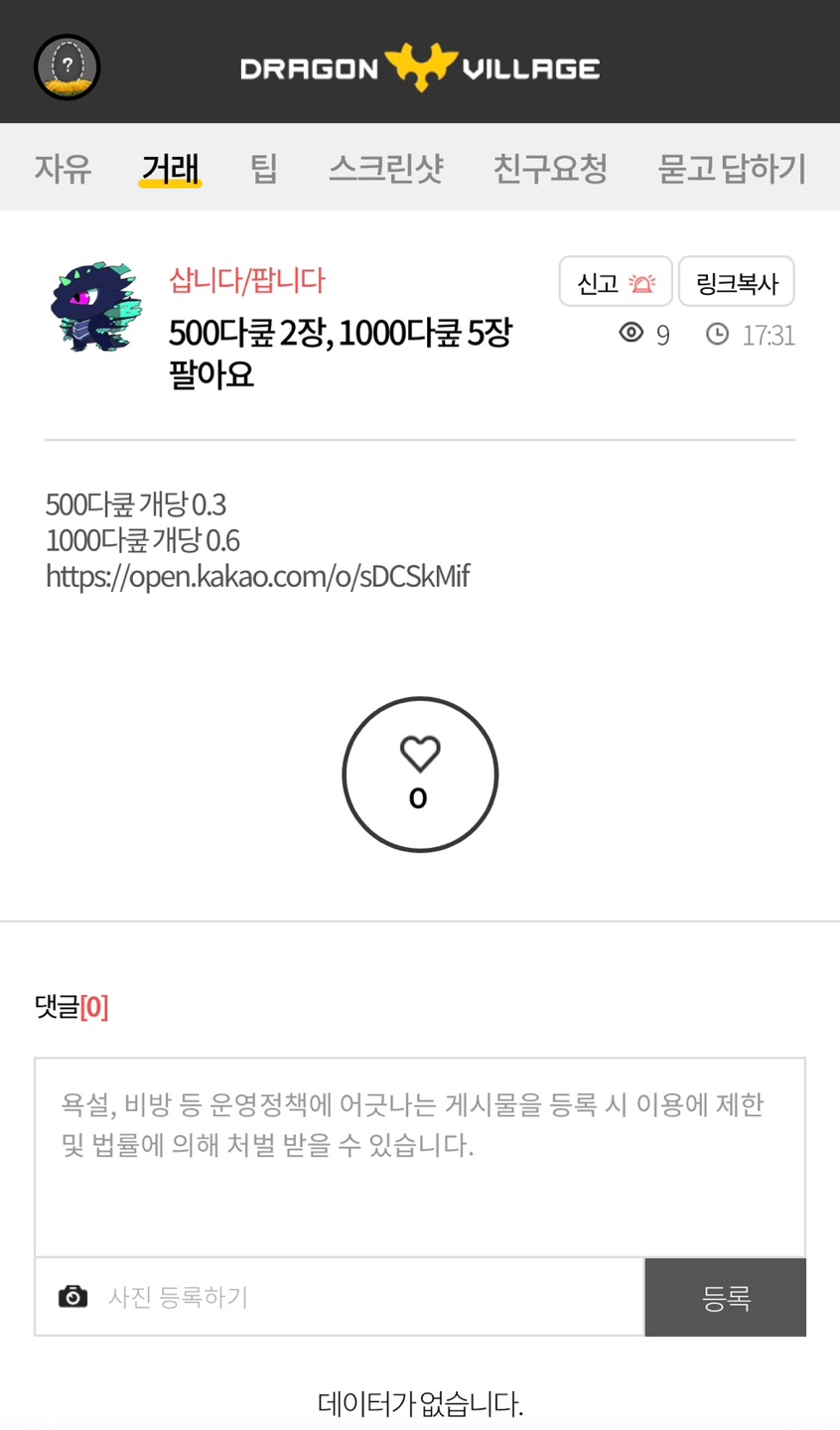The height and width of the screenshot is (1430, 840).
Task: Go to the 친구요청 tab
Action: tap(550, 168)
